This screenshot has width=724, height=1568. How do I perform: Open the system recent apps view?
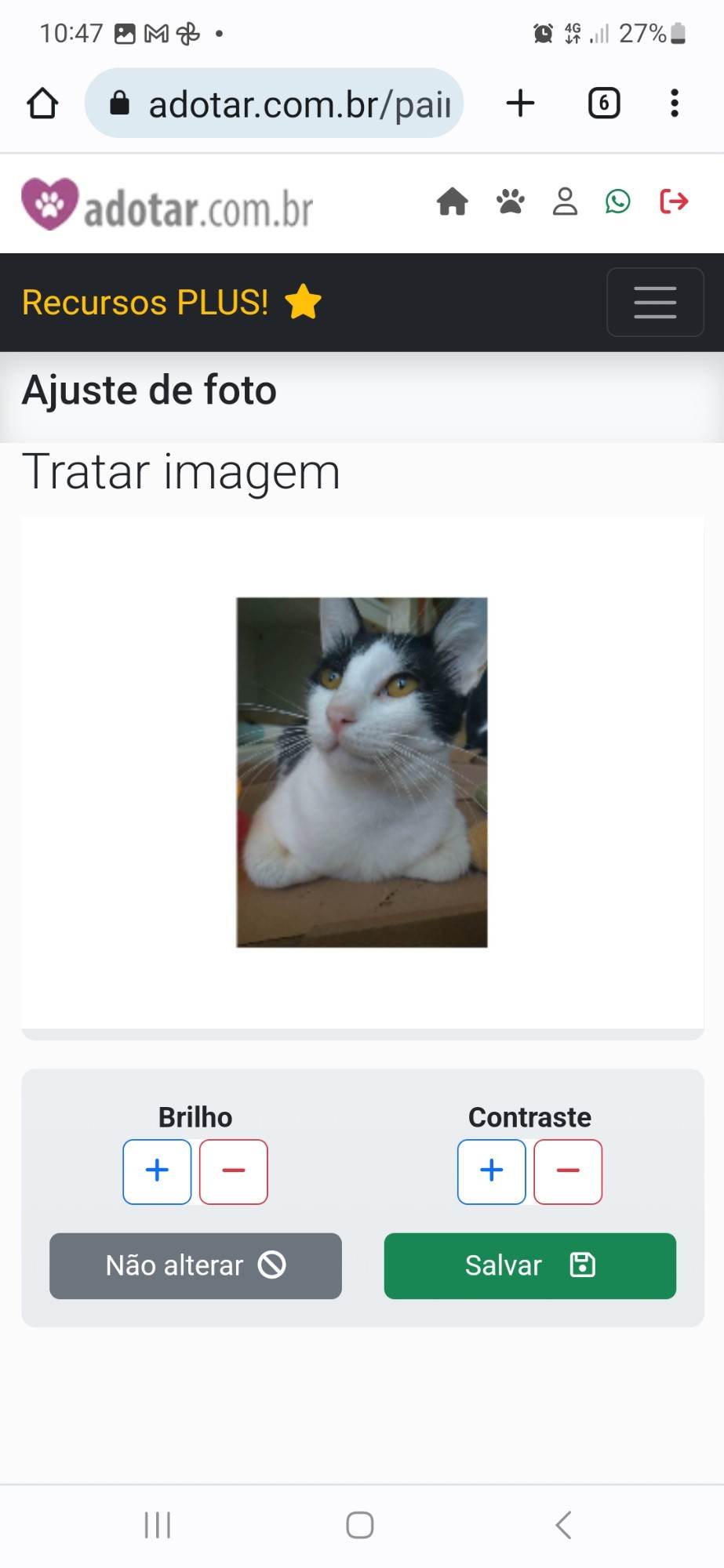pyautogui.click(x=158, y=1525)
